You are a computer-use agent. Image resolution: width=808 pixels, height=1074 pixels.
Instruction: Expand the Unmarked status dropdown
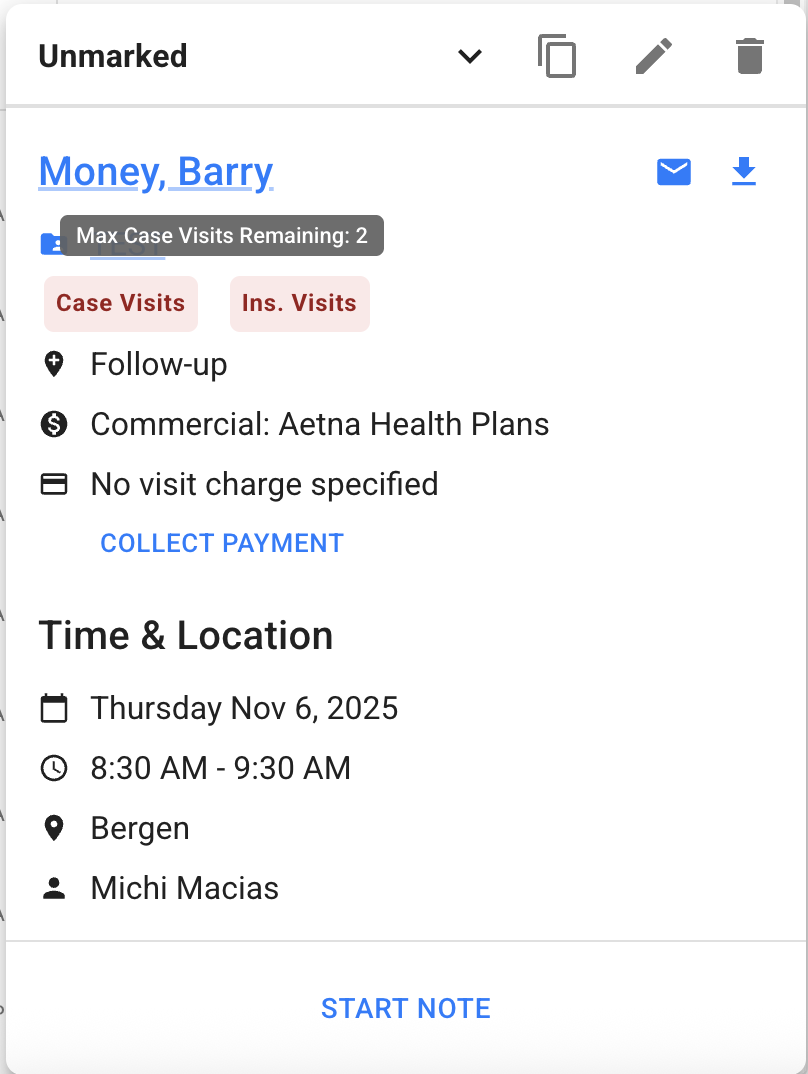click(469, 57)
